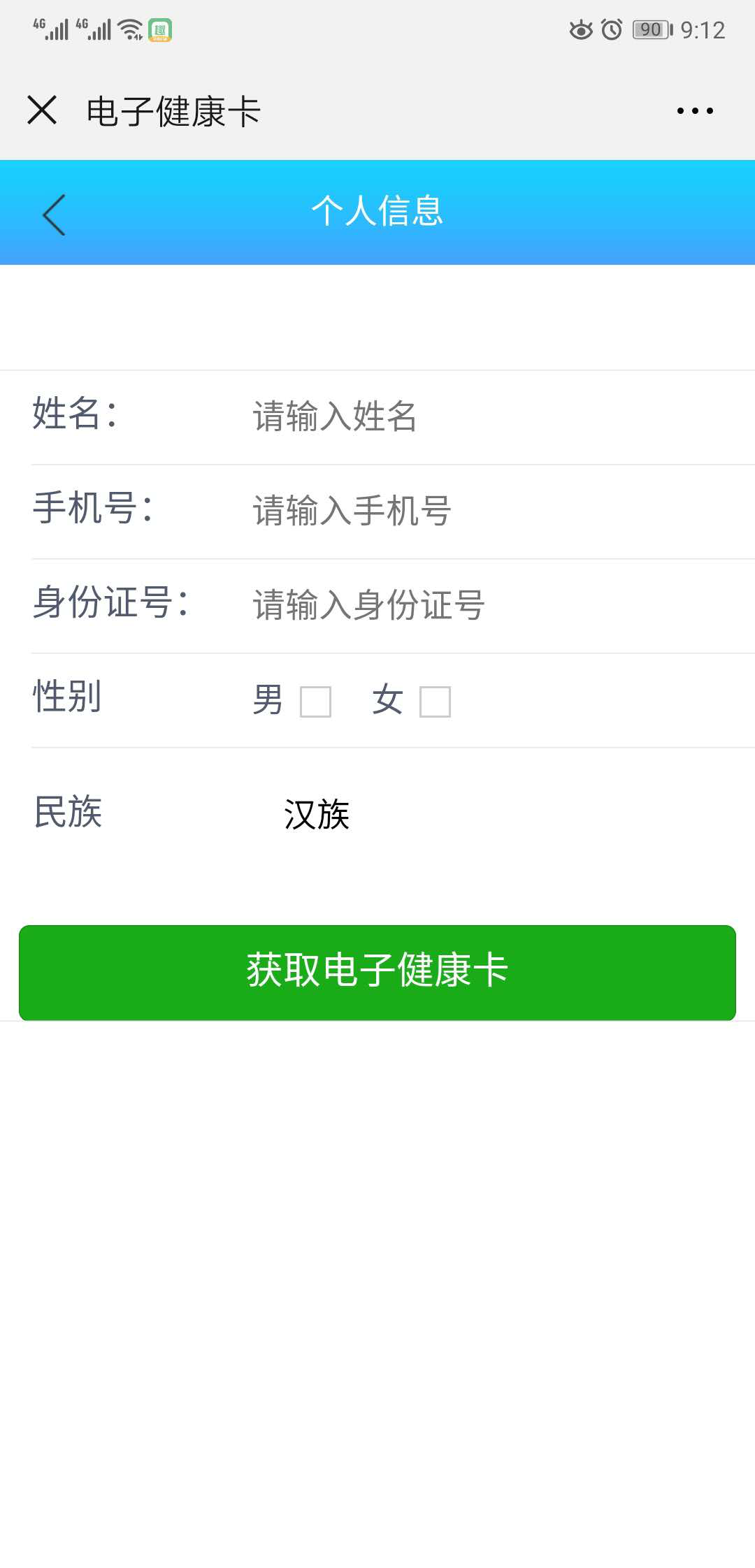Enter phone number in 手机号 field

click(x=489, y=511)
